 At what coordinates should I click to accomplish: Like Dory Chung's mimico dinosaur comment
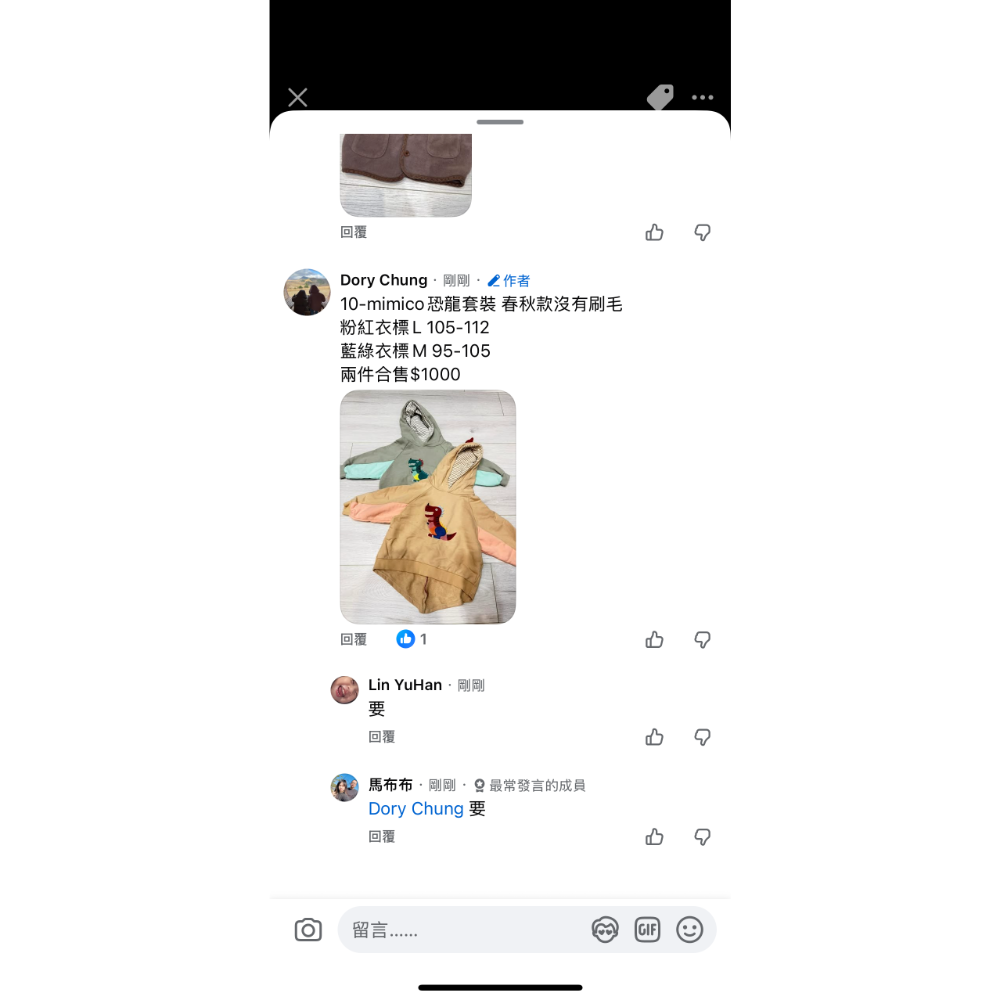[x=655, y=640]
